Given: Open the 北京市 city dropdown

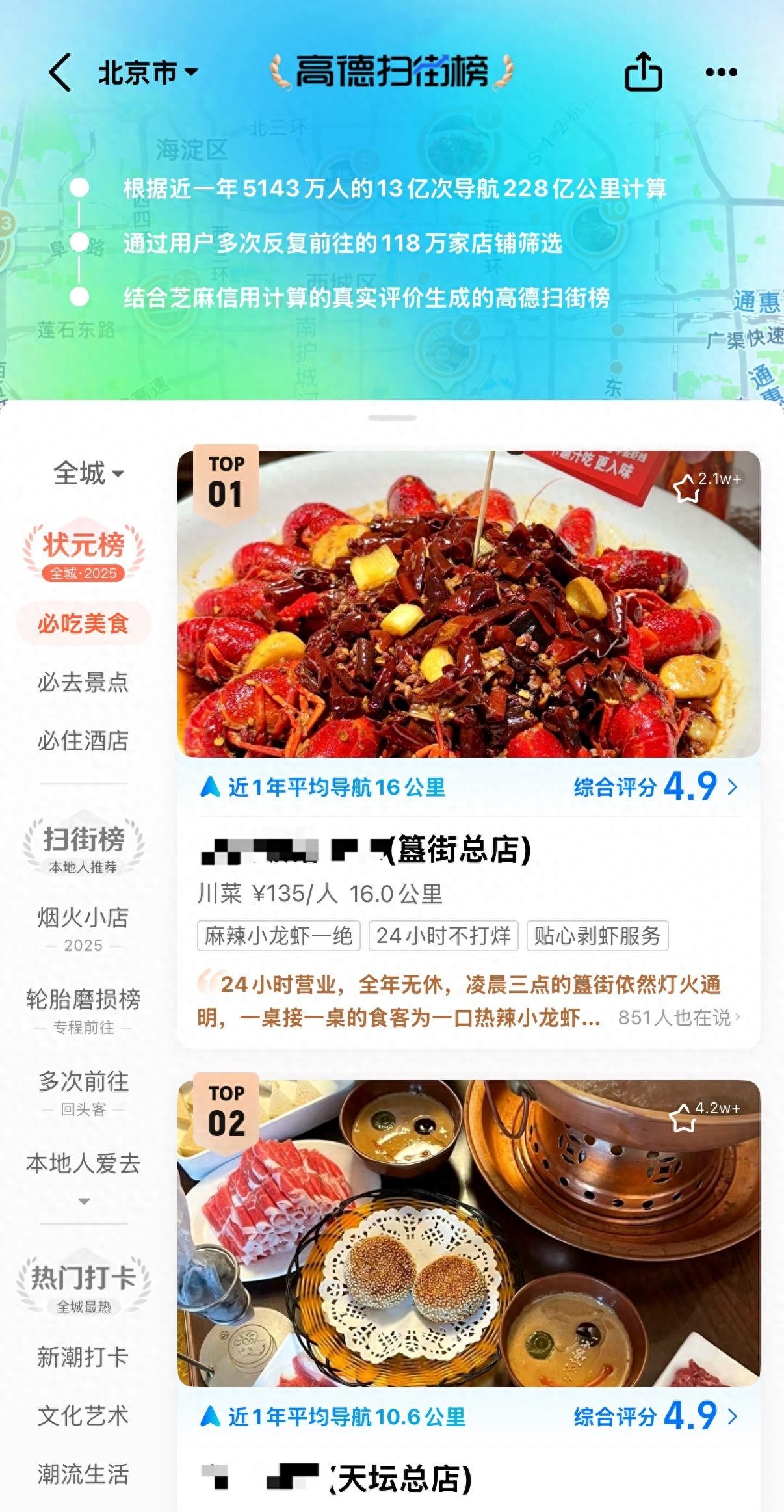Looking at the screenshot, I should pyautogui.click(x=148, y=72).
